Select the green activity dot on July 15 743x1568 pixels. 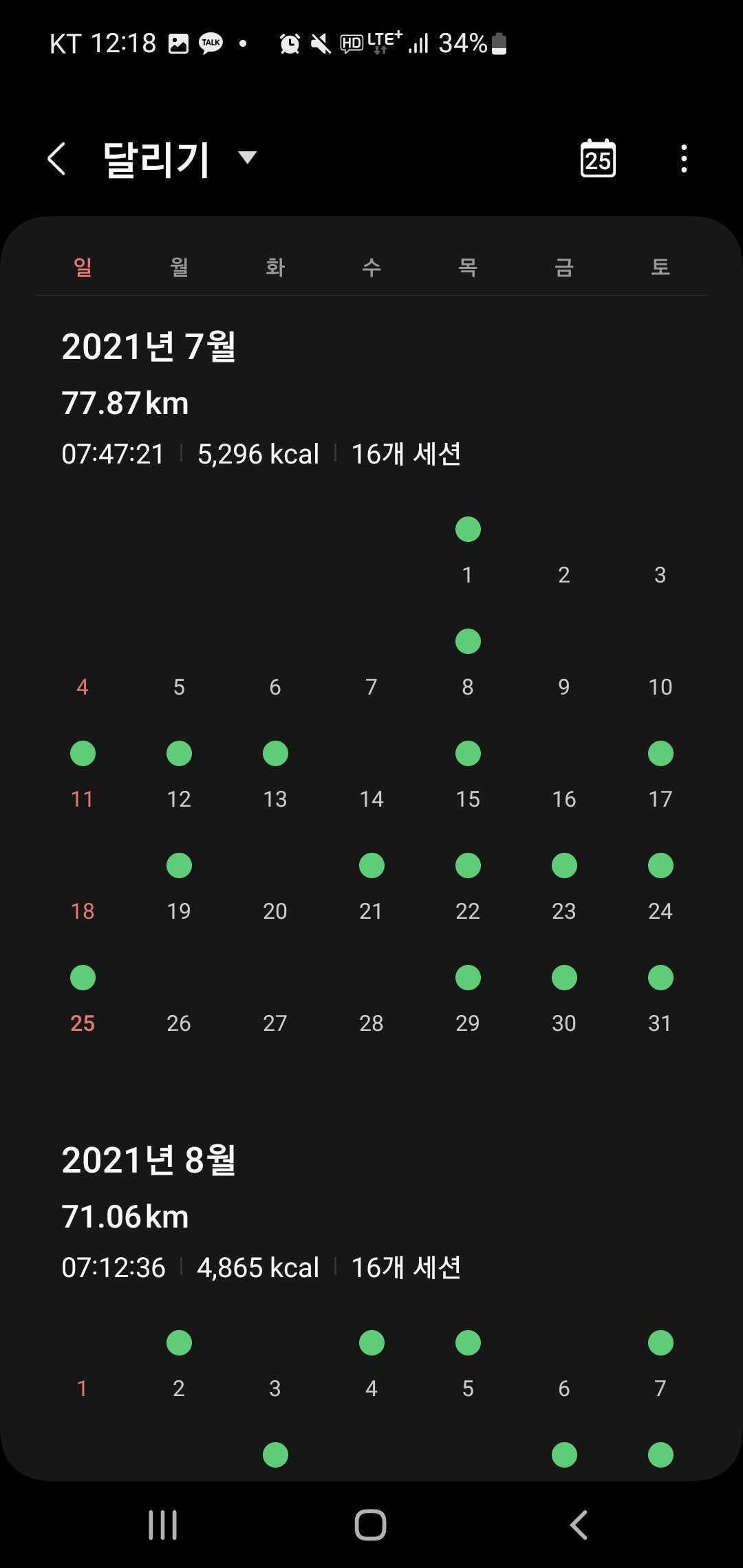pyautogui.click(x=467, y=752)
